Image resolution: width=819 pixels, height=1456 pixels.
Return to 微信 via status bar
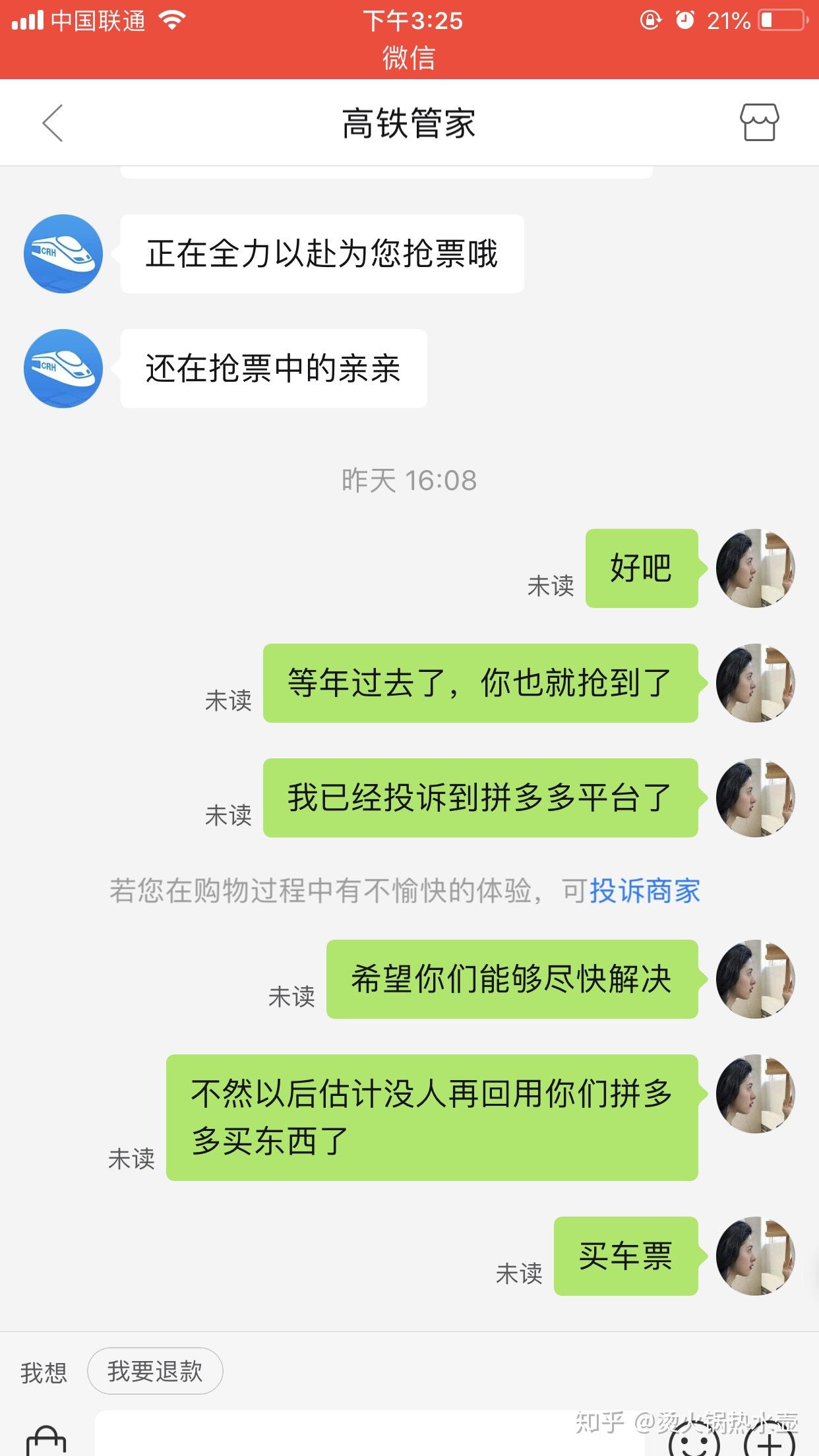409,58
